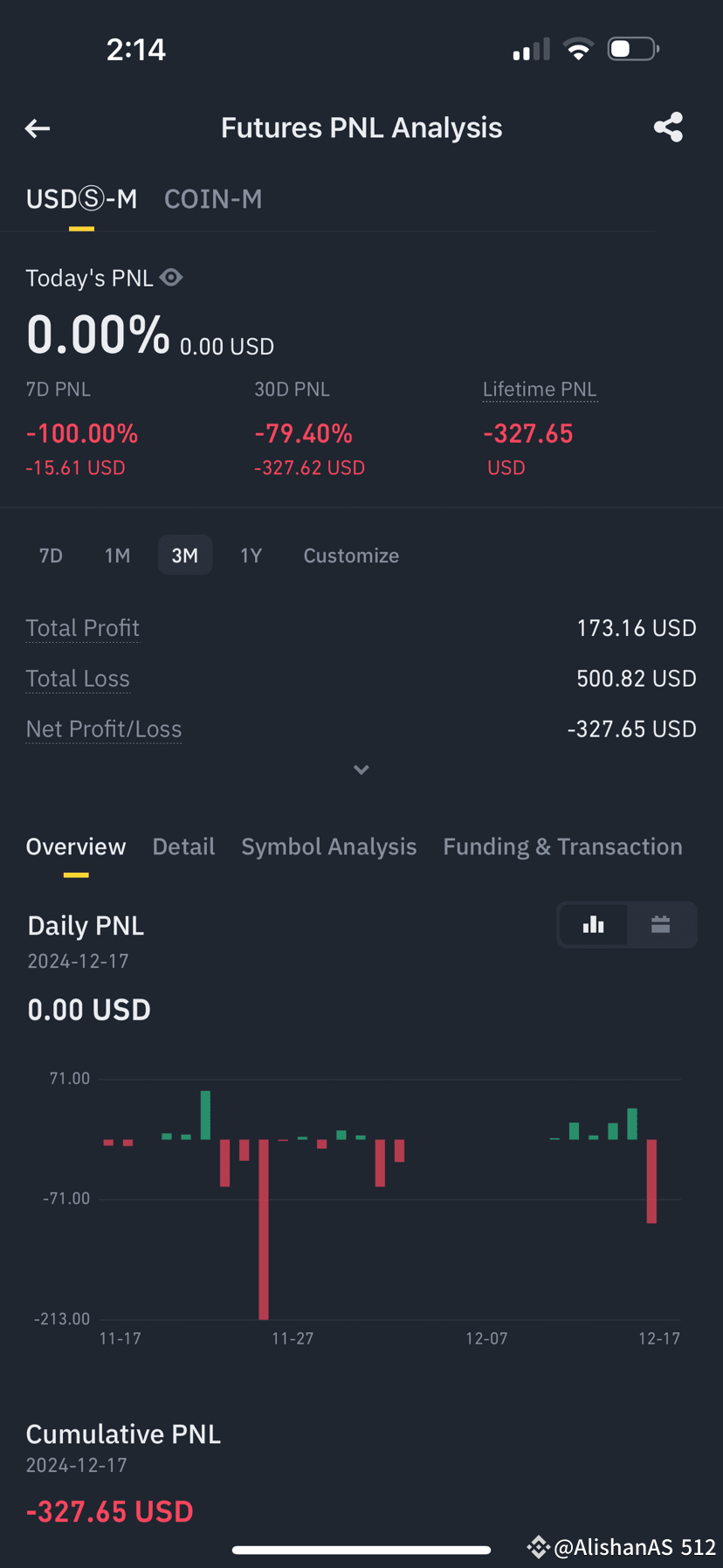
Task: Select the 7D time range
Action: 51,556
